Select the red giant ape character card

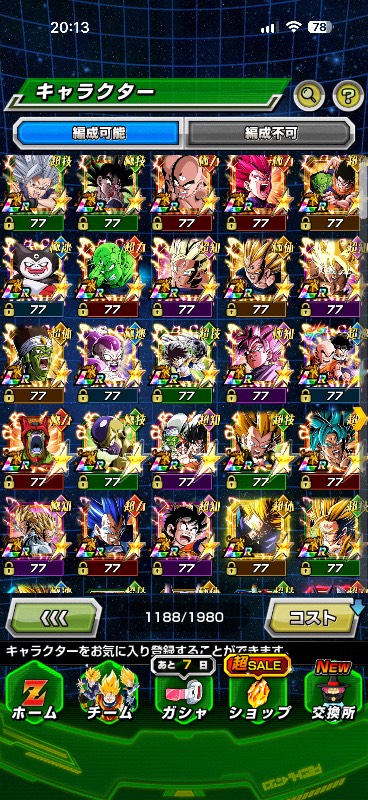point(35,451)
